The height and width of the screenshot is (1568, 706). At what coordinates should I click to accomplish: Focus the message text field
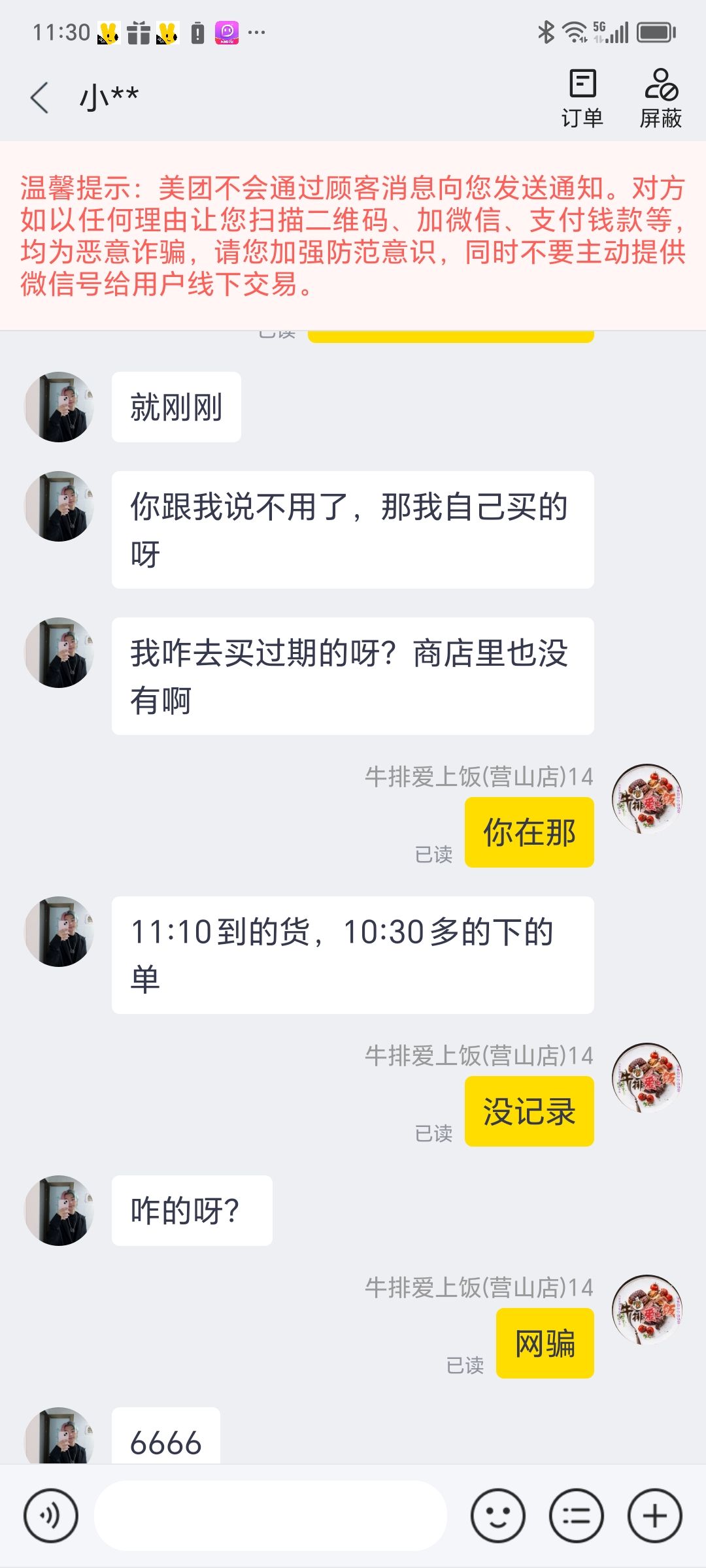(x=271, y=1516)
